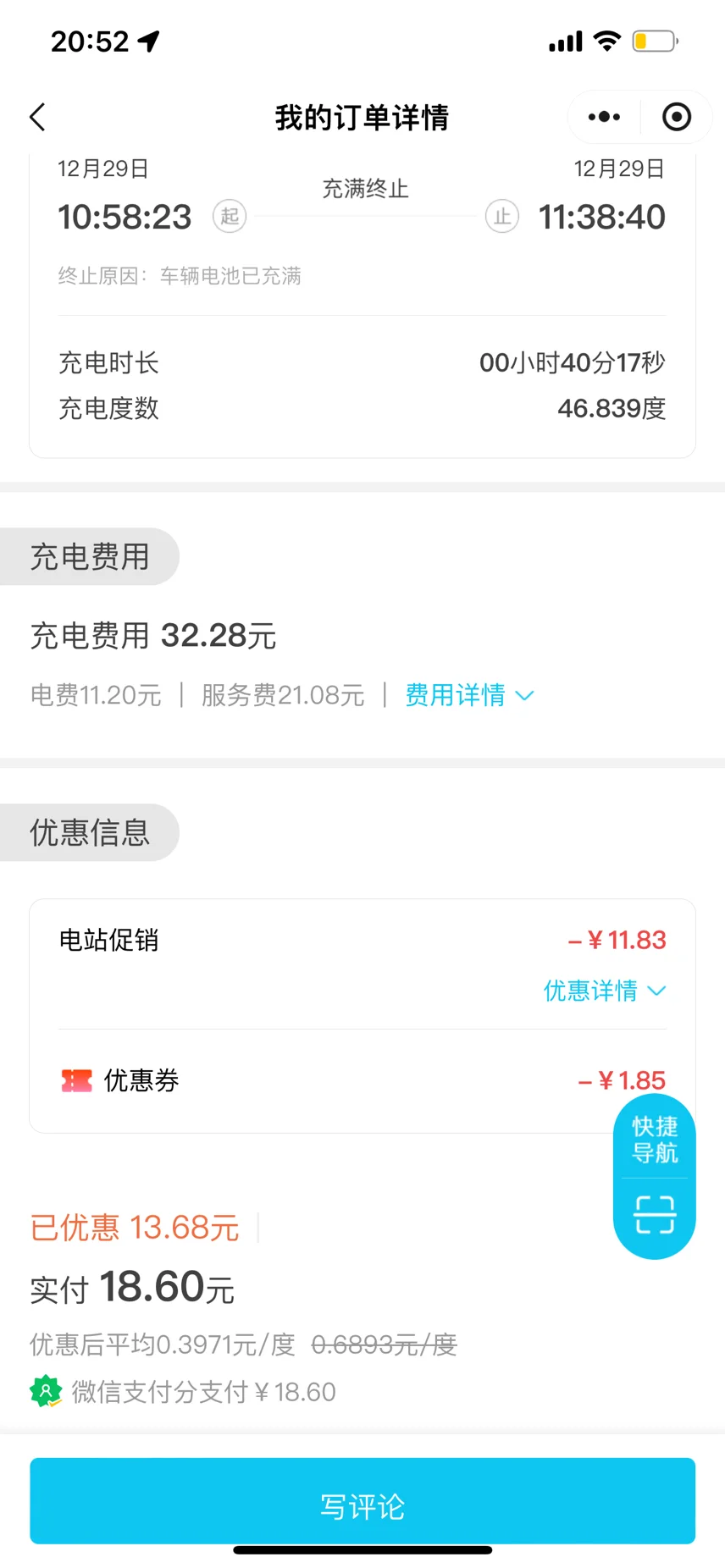
Task: Tap 写评论 to write a review
Action: [x=362, y=1501]
